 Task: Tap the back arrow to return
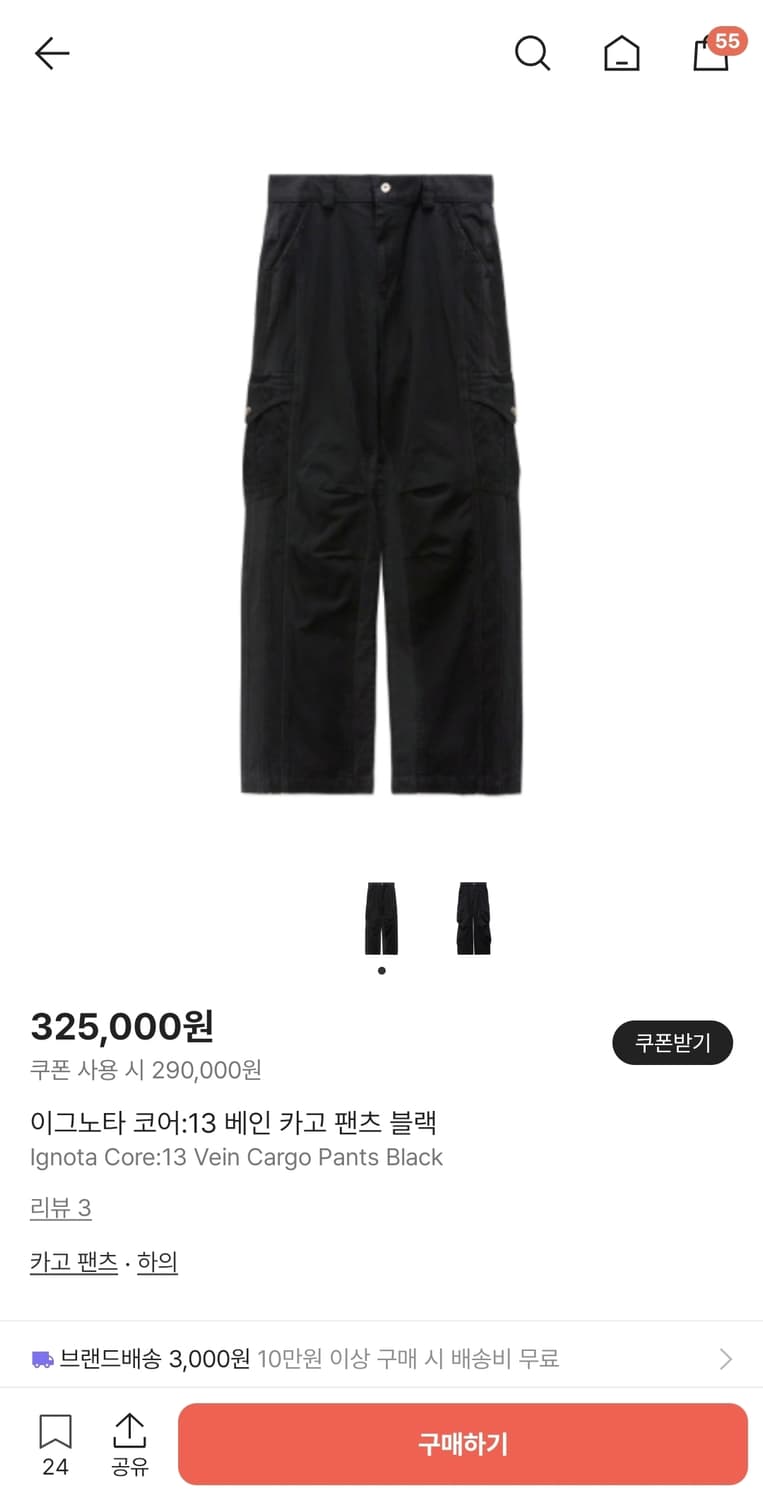tap(51, 53)
